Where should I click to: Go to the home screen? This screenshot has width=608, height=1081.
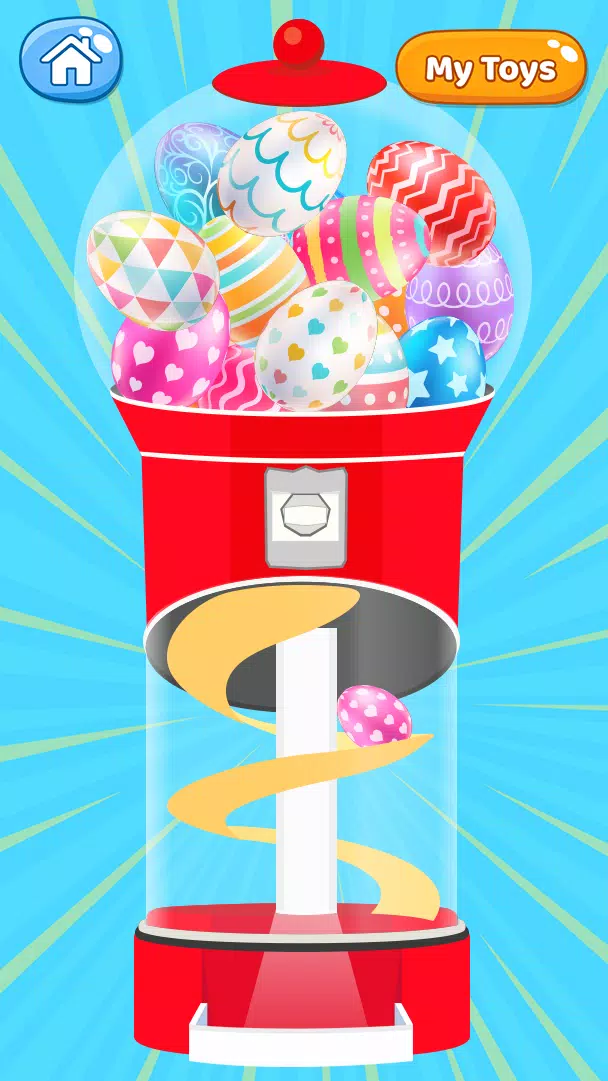[x=70, y=59]
